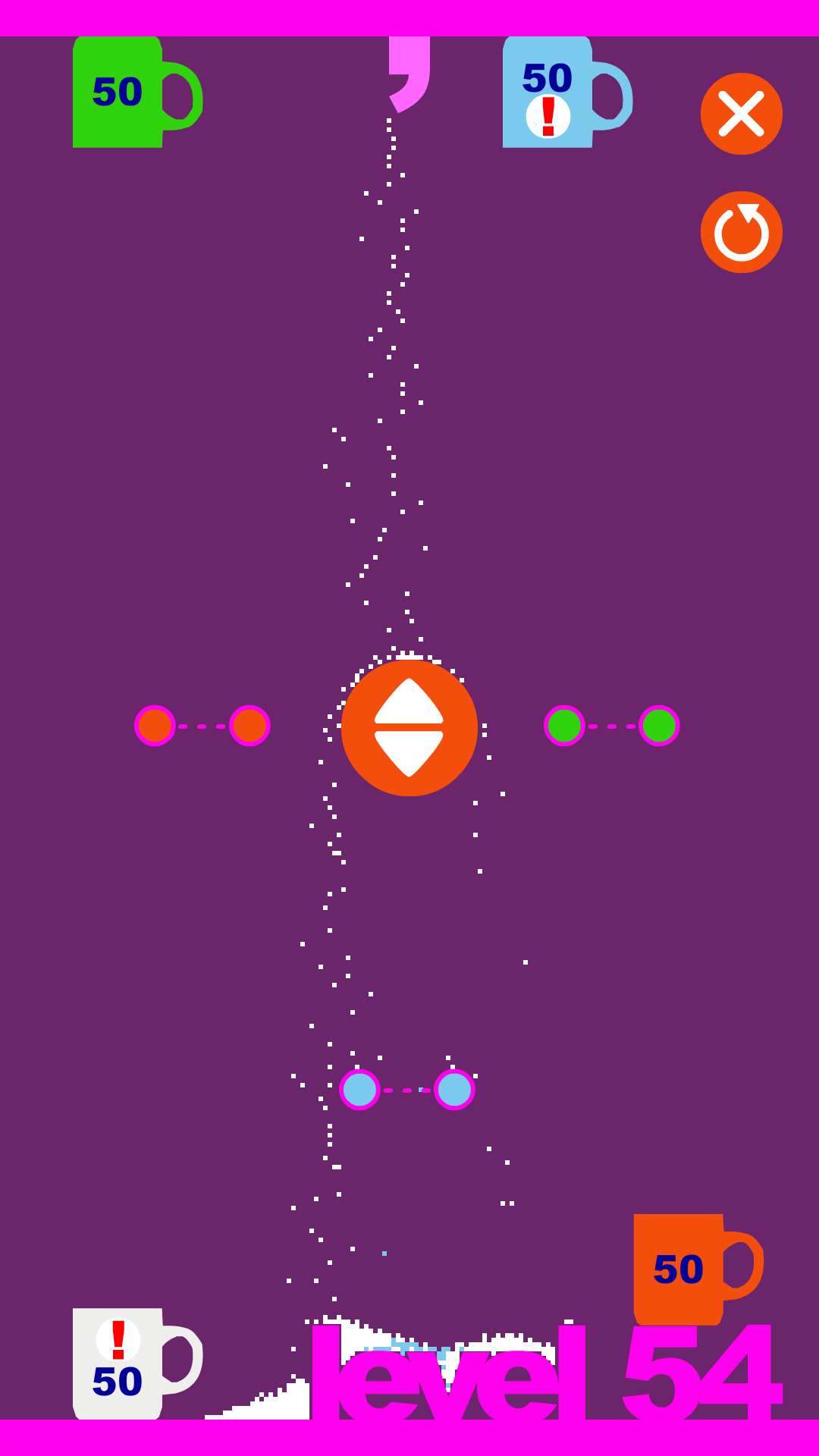Restart level with the circular arrow button
Image resolution: width=819 pixels, height=1456 pixels.
[741, 232]
